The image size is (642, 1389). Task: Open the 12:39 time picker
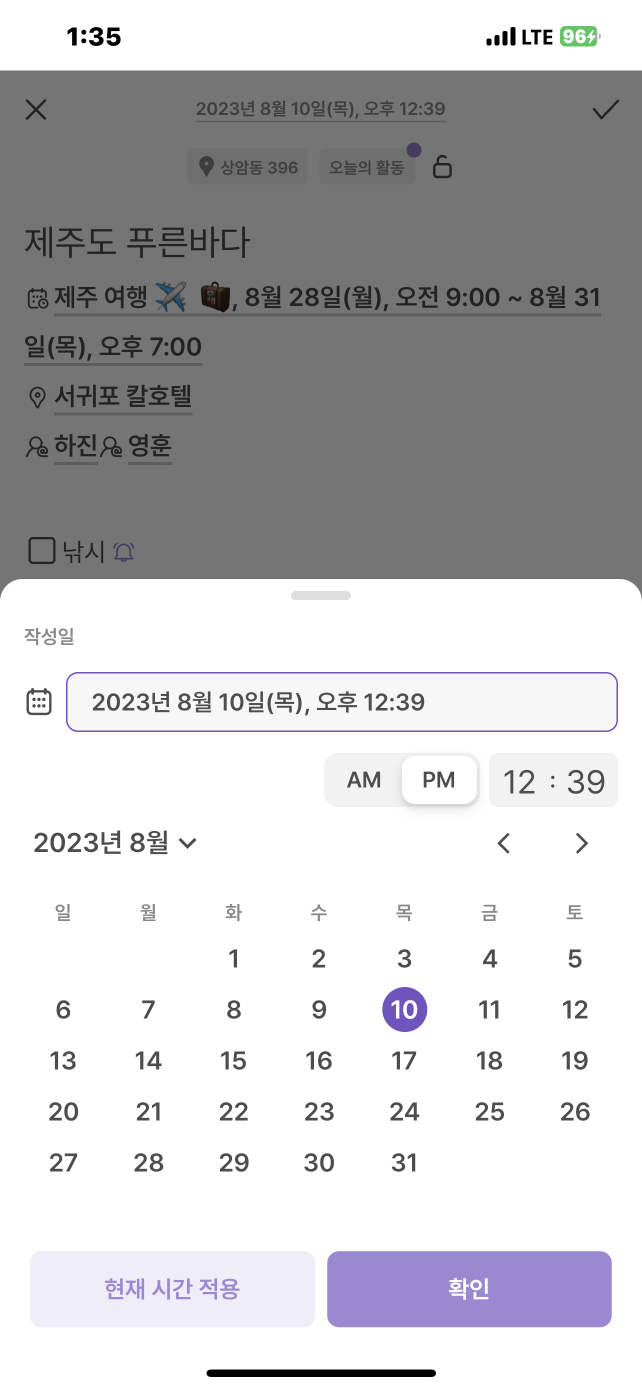[x=553, y=781]
